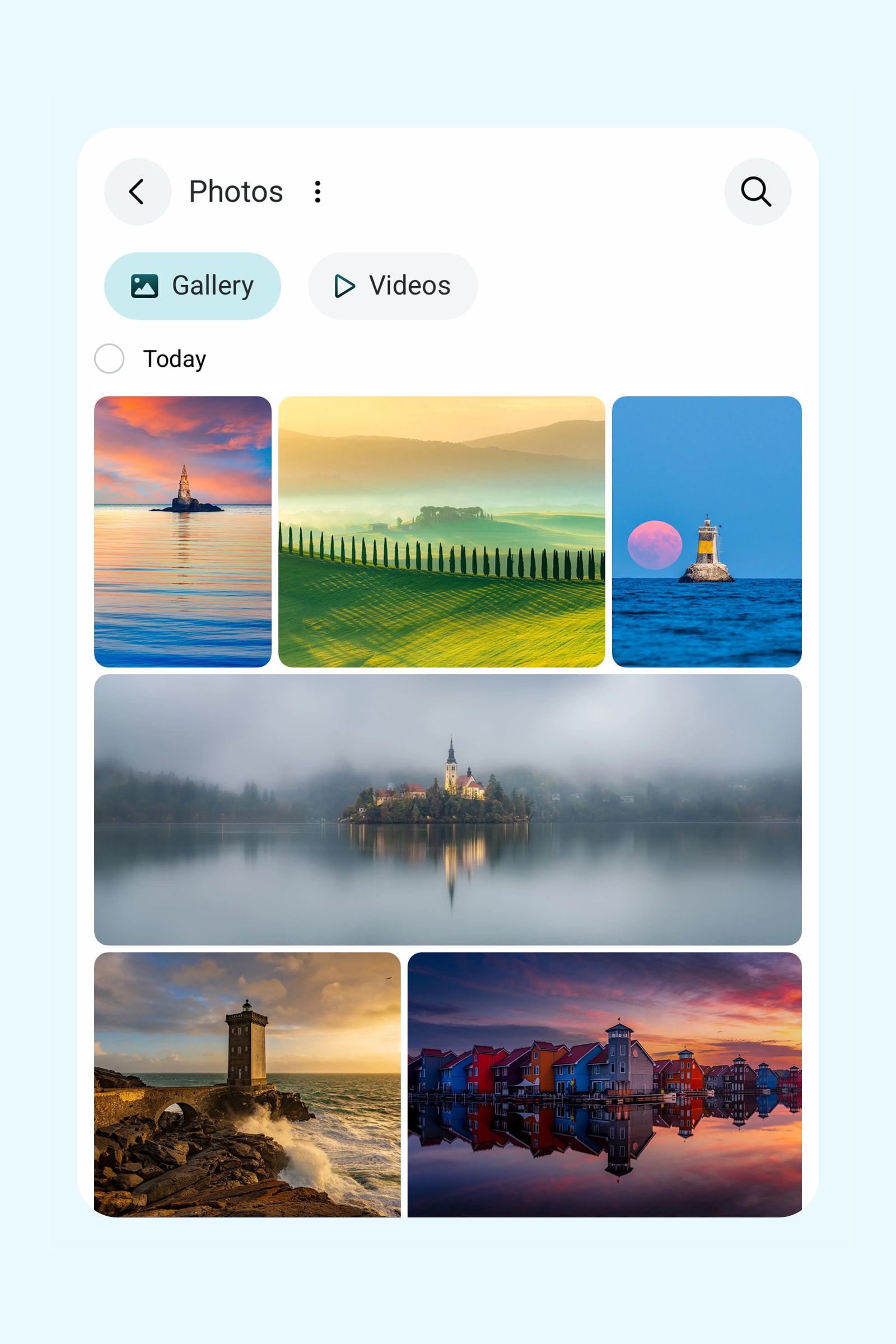Viewport: 896px width, 1344px height.
Task: View the green hills cypress photo
Action: click(x=441, y=531)
